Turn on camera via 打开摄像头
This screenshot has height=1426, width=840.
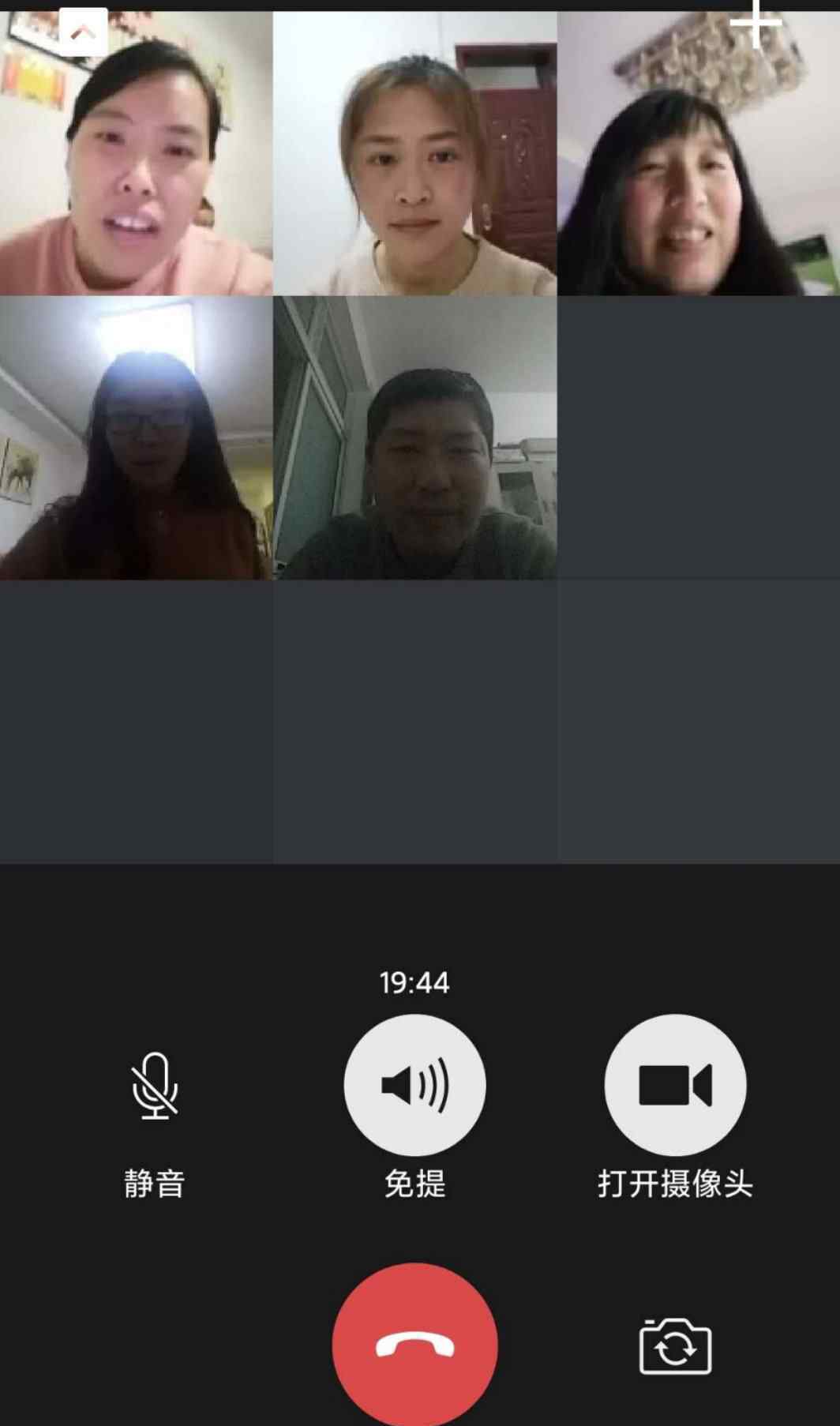(675, 1086)
